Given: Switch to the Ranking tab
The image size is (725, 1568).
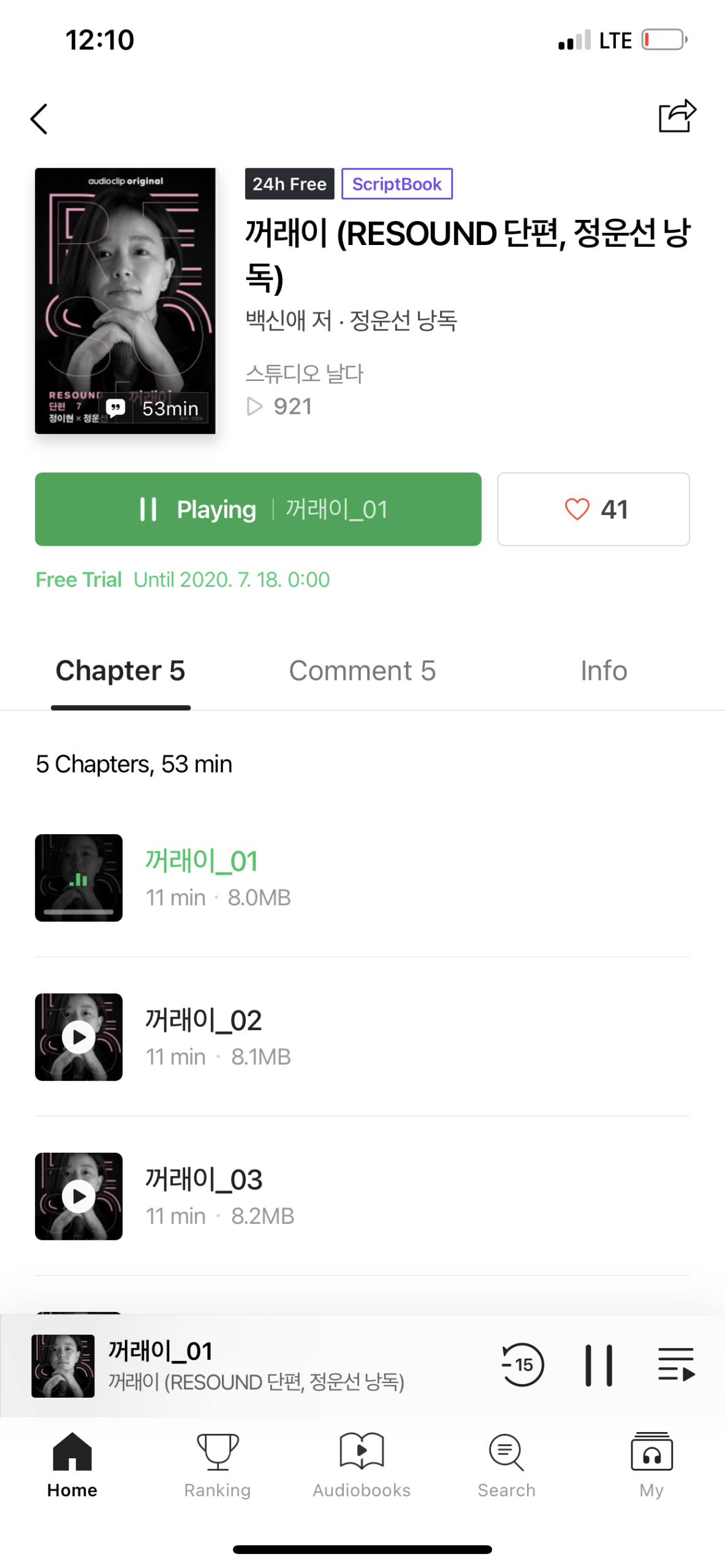Looking at the screenshot, I should pyautogui.click(x=217, y=1464).
